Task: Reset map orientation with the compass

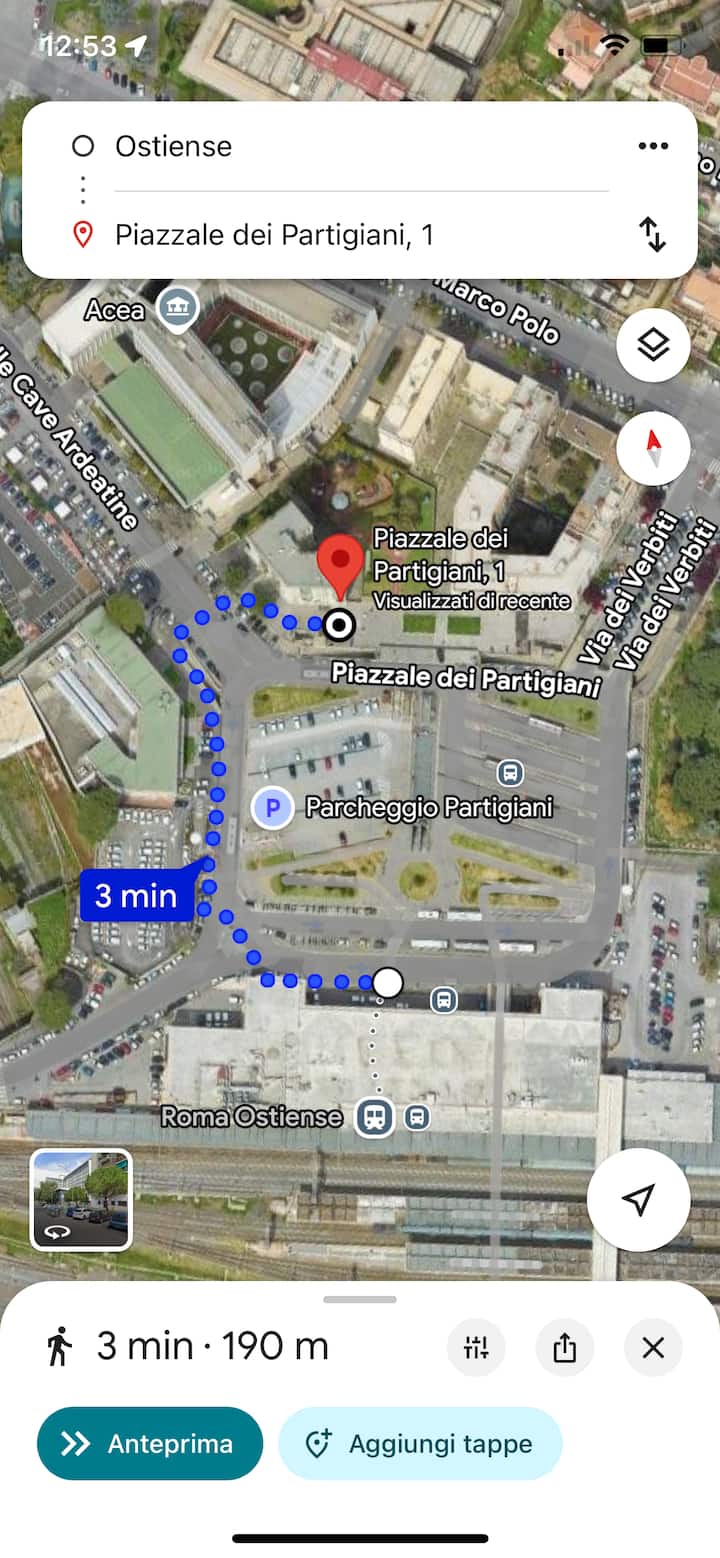Action: tap(653, 448)
